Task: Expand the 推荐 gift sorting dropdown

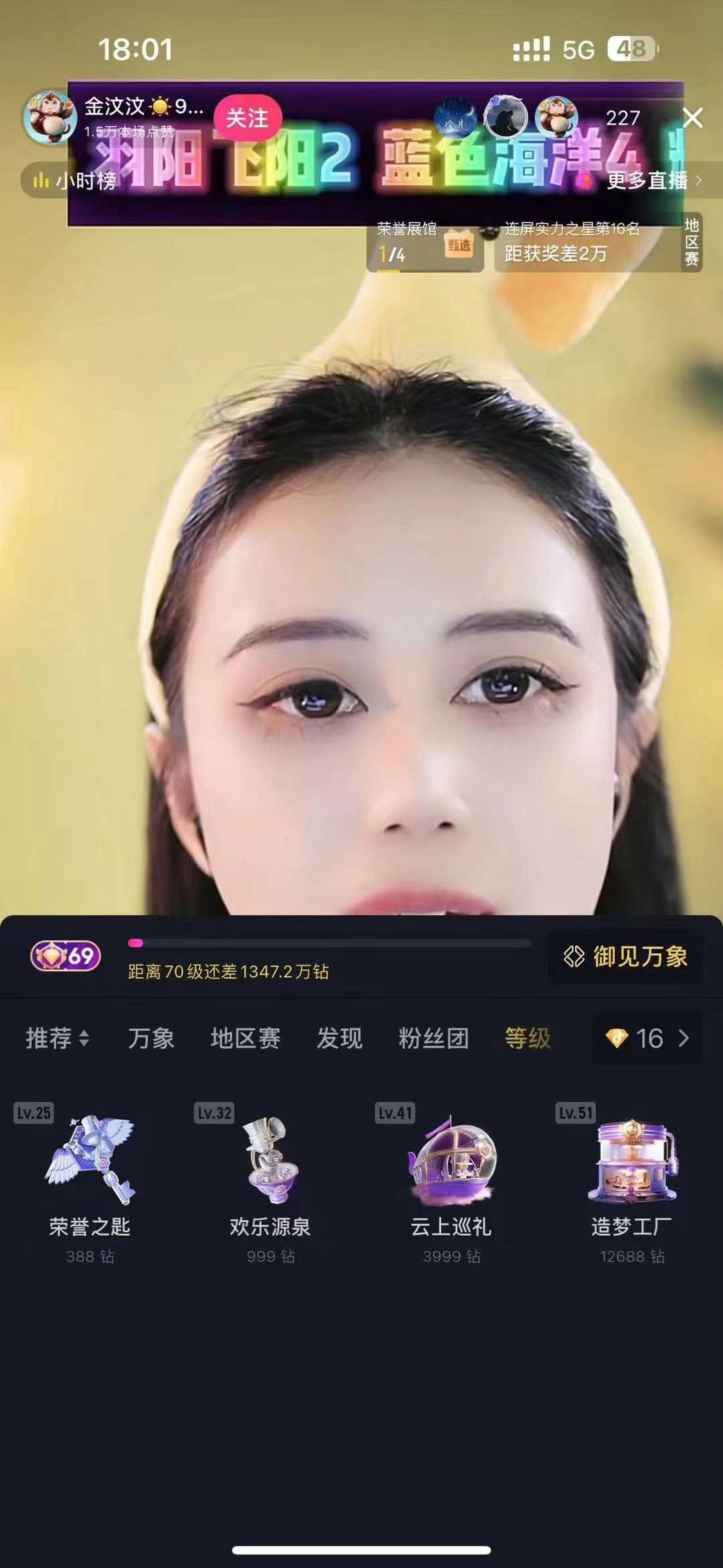Action: (x=57, y=1038)
